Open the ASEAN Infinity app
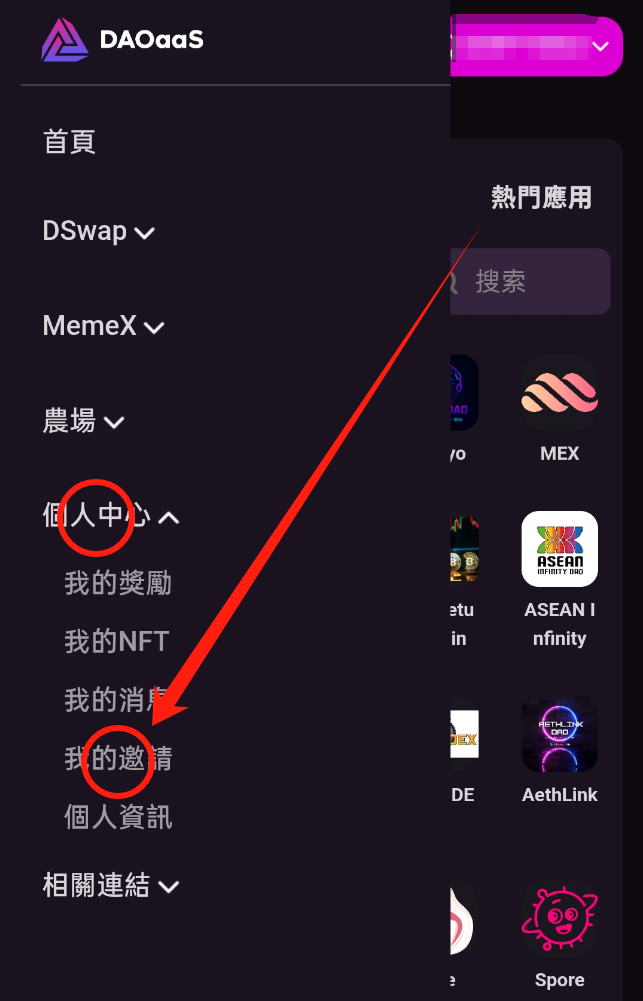The image size is (643, 1001). coord(559,550)
